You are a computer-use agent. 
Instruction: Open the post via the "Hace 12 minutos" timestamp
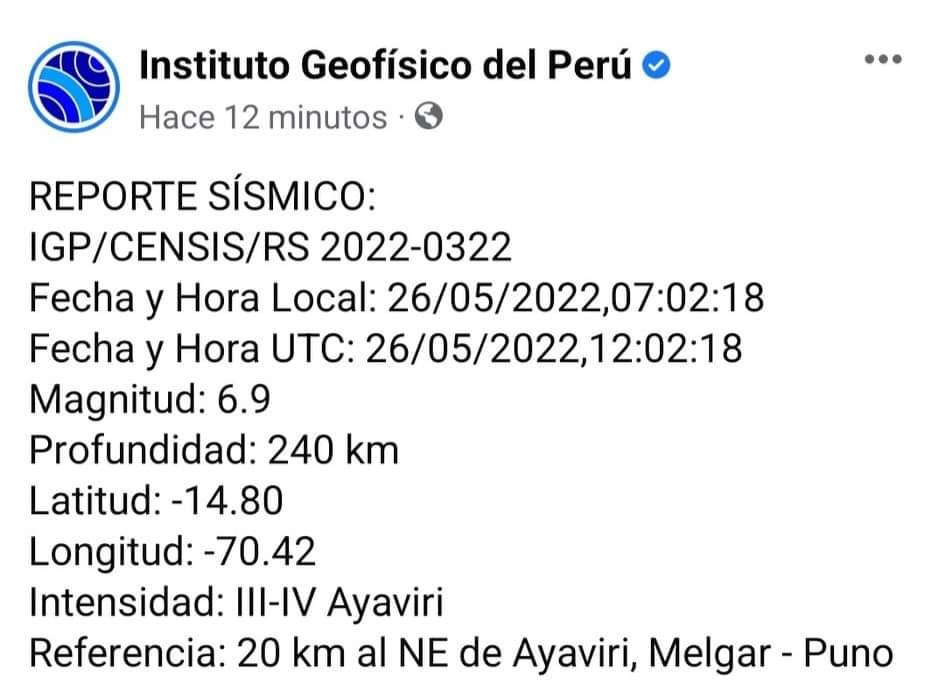(x=263, y=118)
